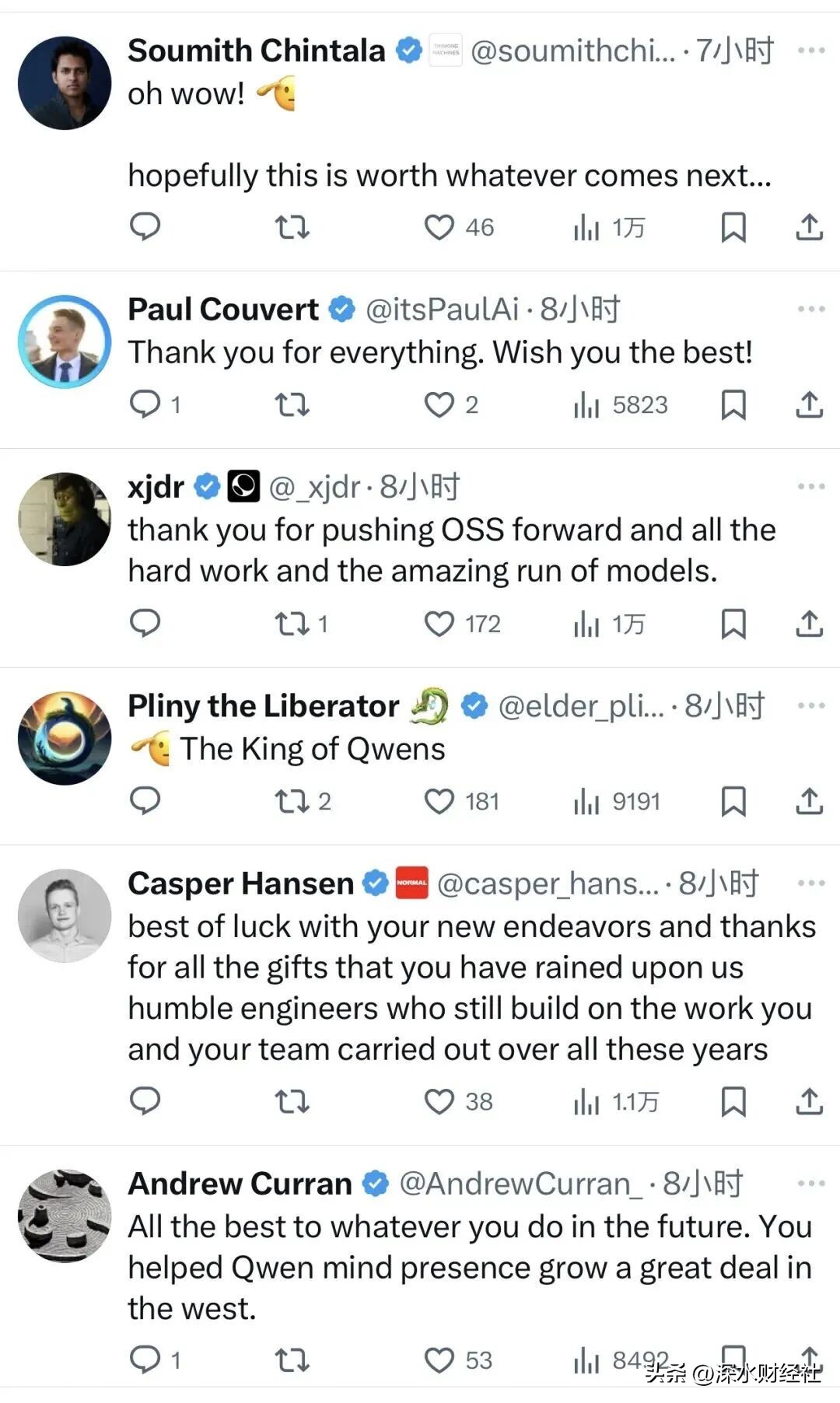Open Casper Hansen's profile avatar
840x1403 pixels.
(65, 915)
